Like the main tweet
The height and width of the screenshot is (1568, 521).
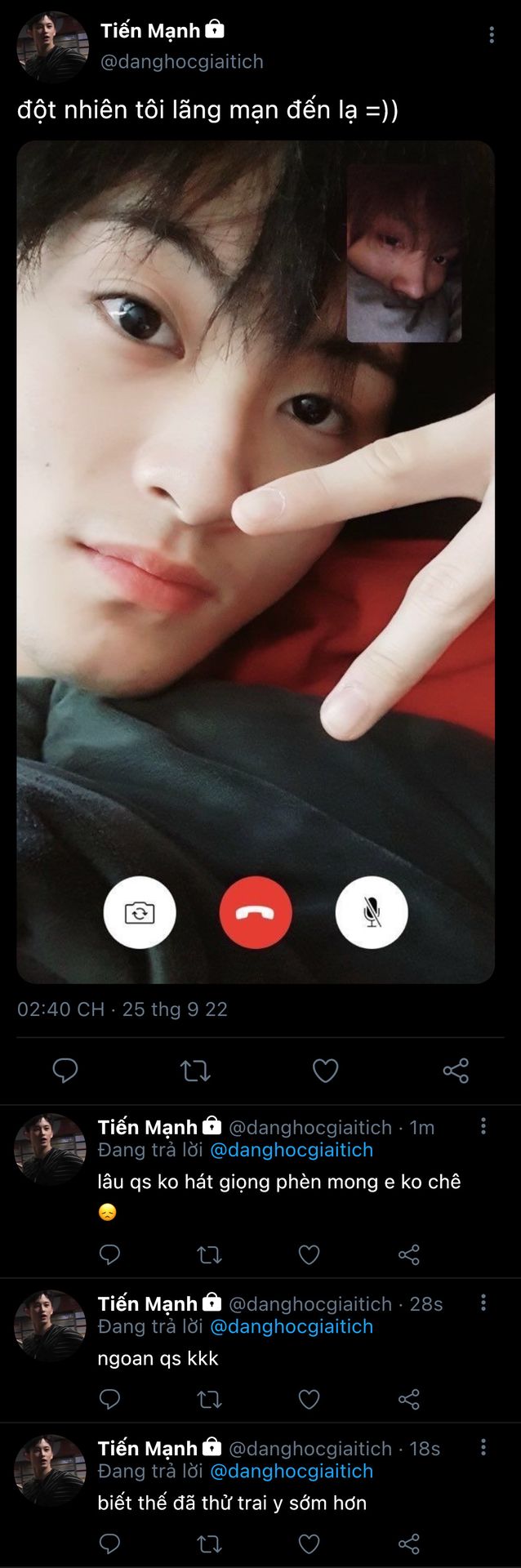325,1070
